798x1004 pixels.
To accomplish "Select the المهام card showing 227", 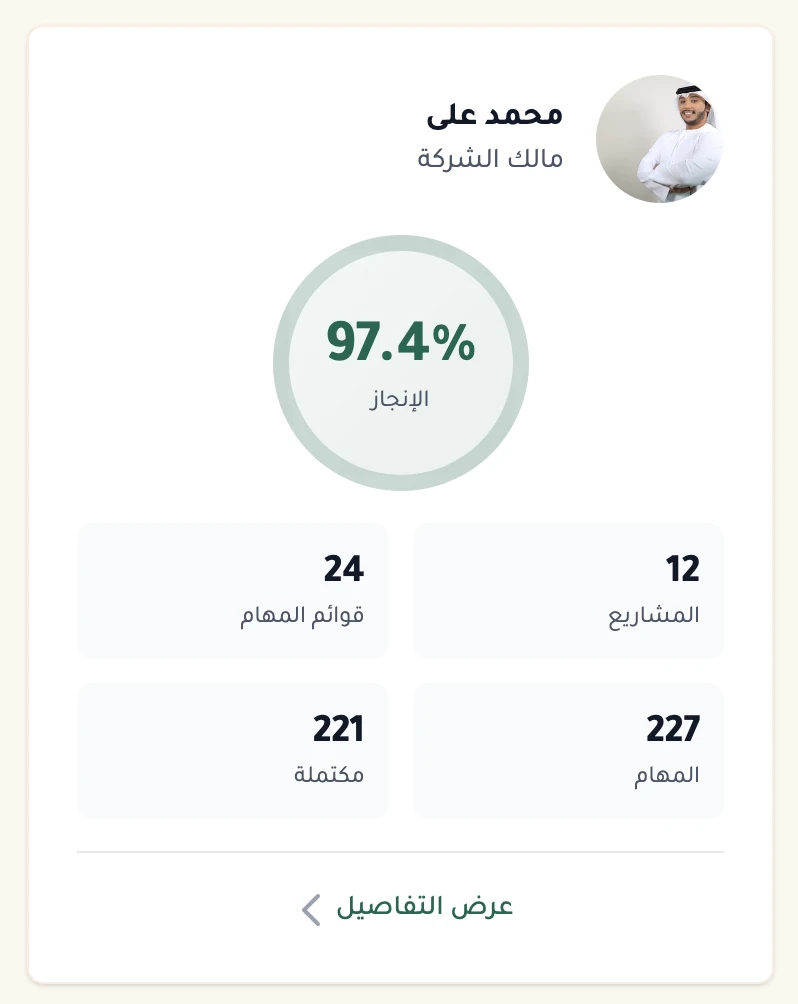I will coord(568,750).
